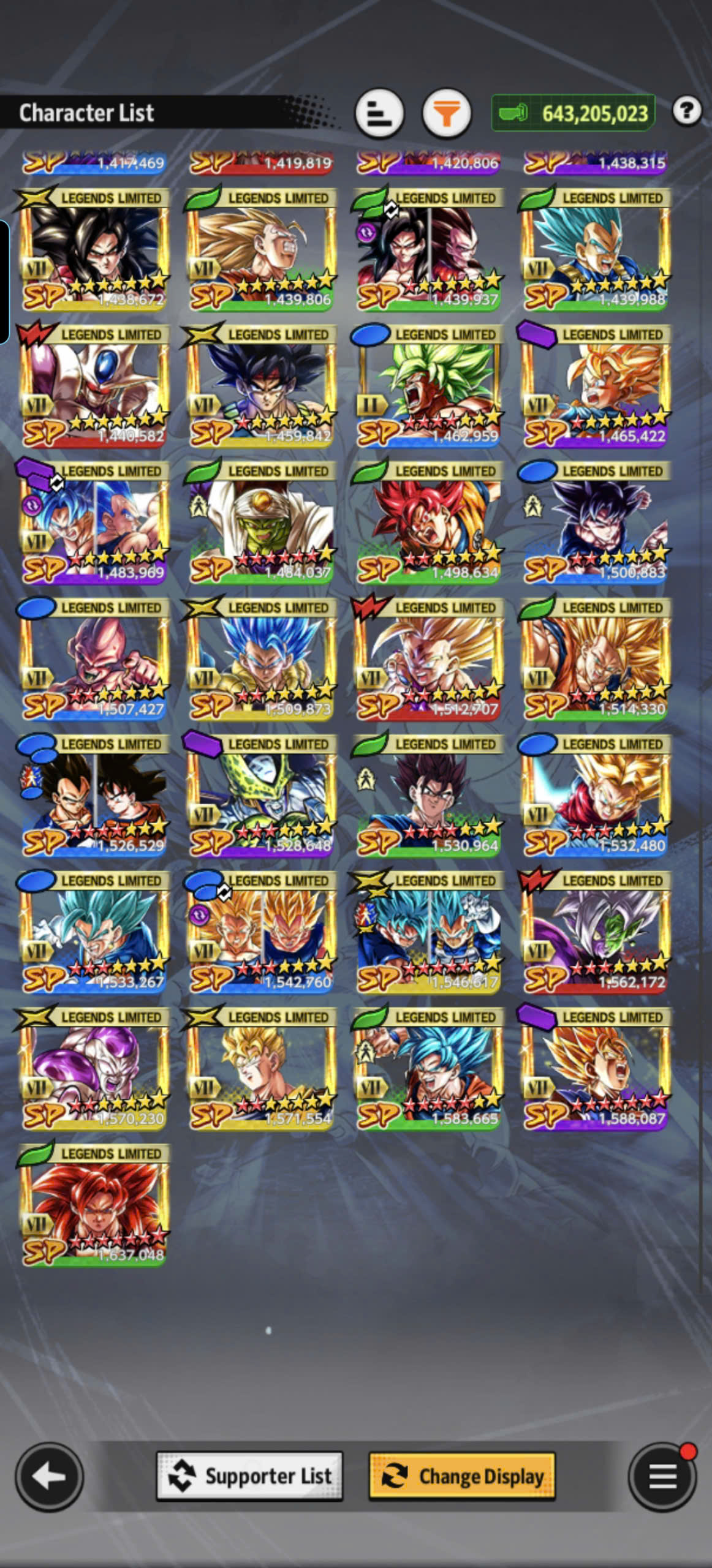Open the Supporter List

249,1476
